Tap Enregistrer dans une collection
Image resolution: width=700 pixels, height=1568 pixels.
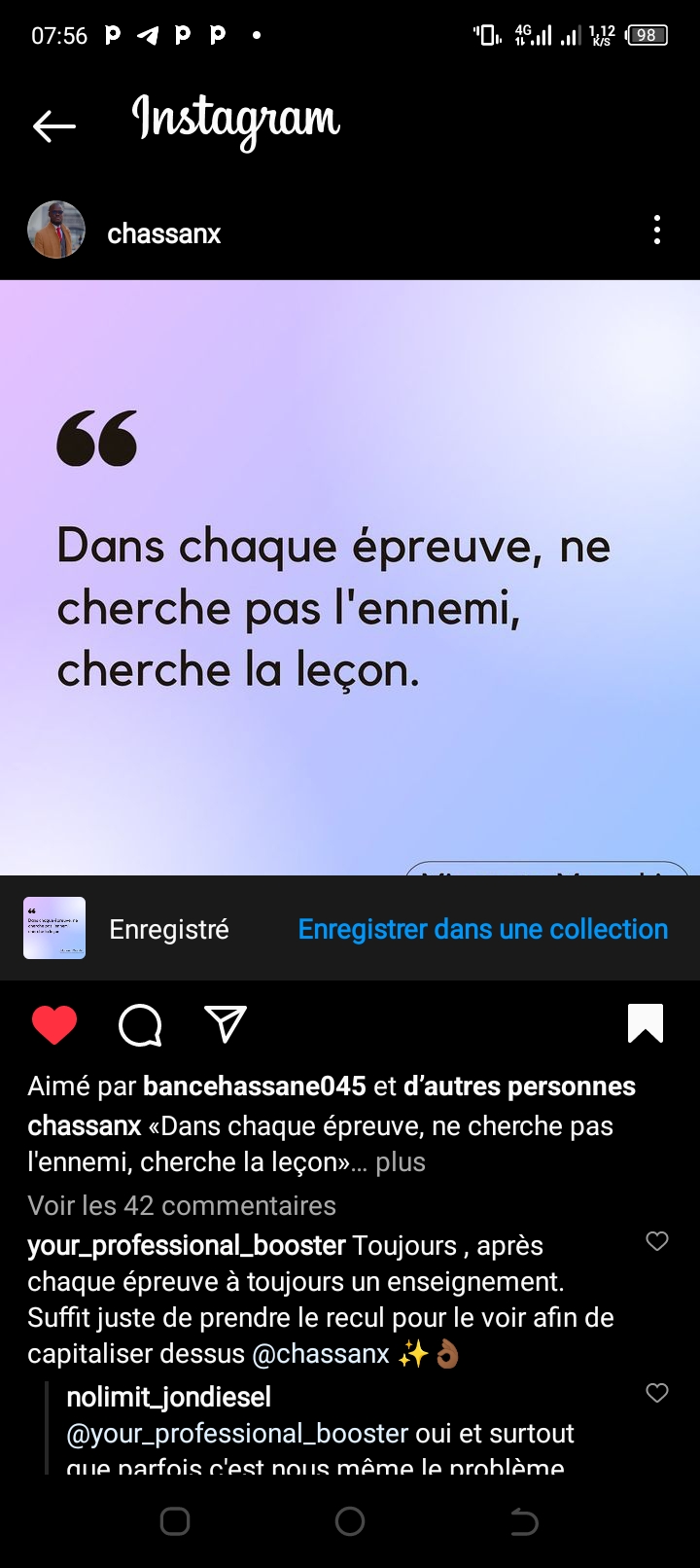click(482, 929)
